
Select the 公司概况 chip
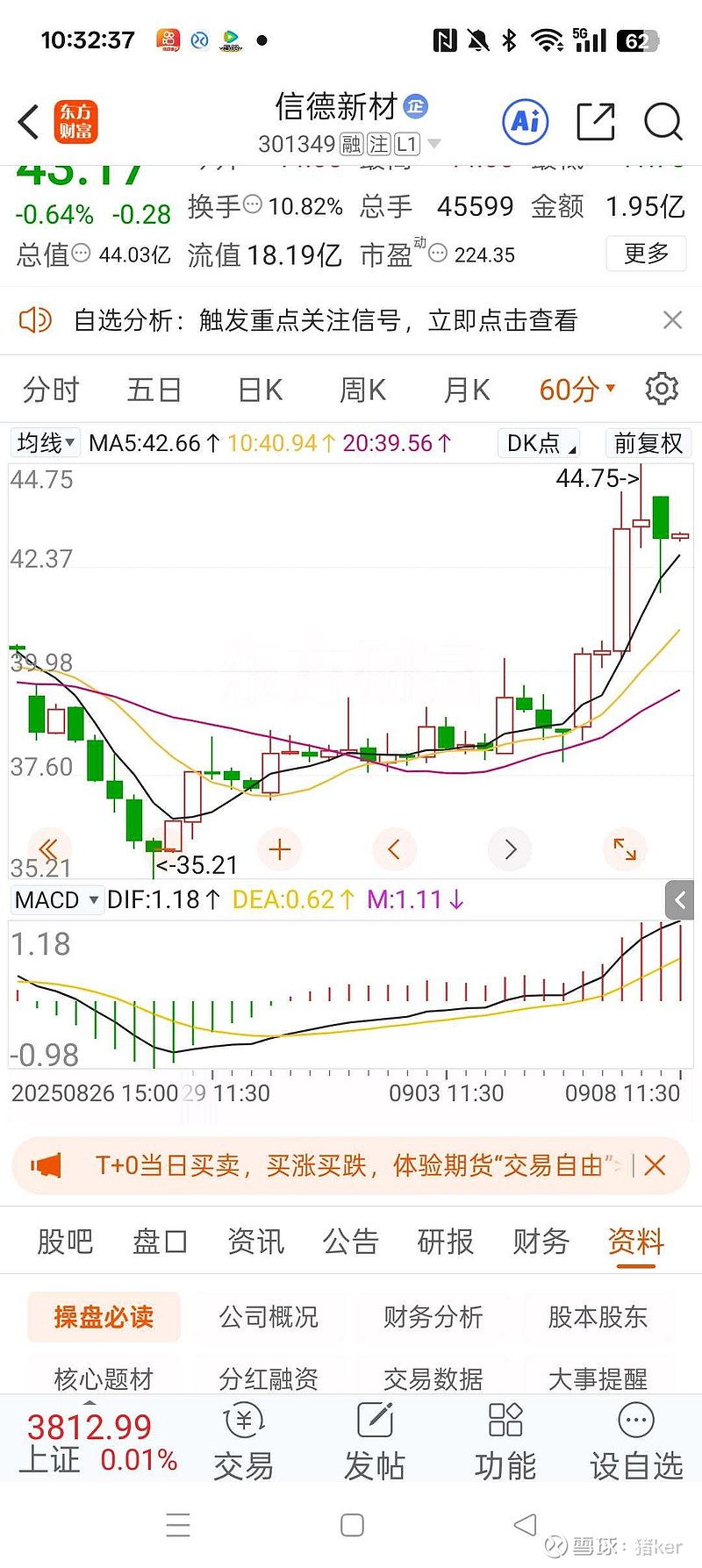[269, 1317]
